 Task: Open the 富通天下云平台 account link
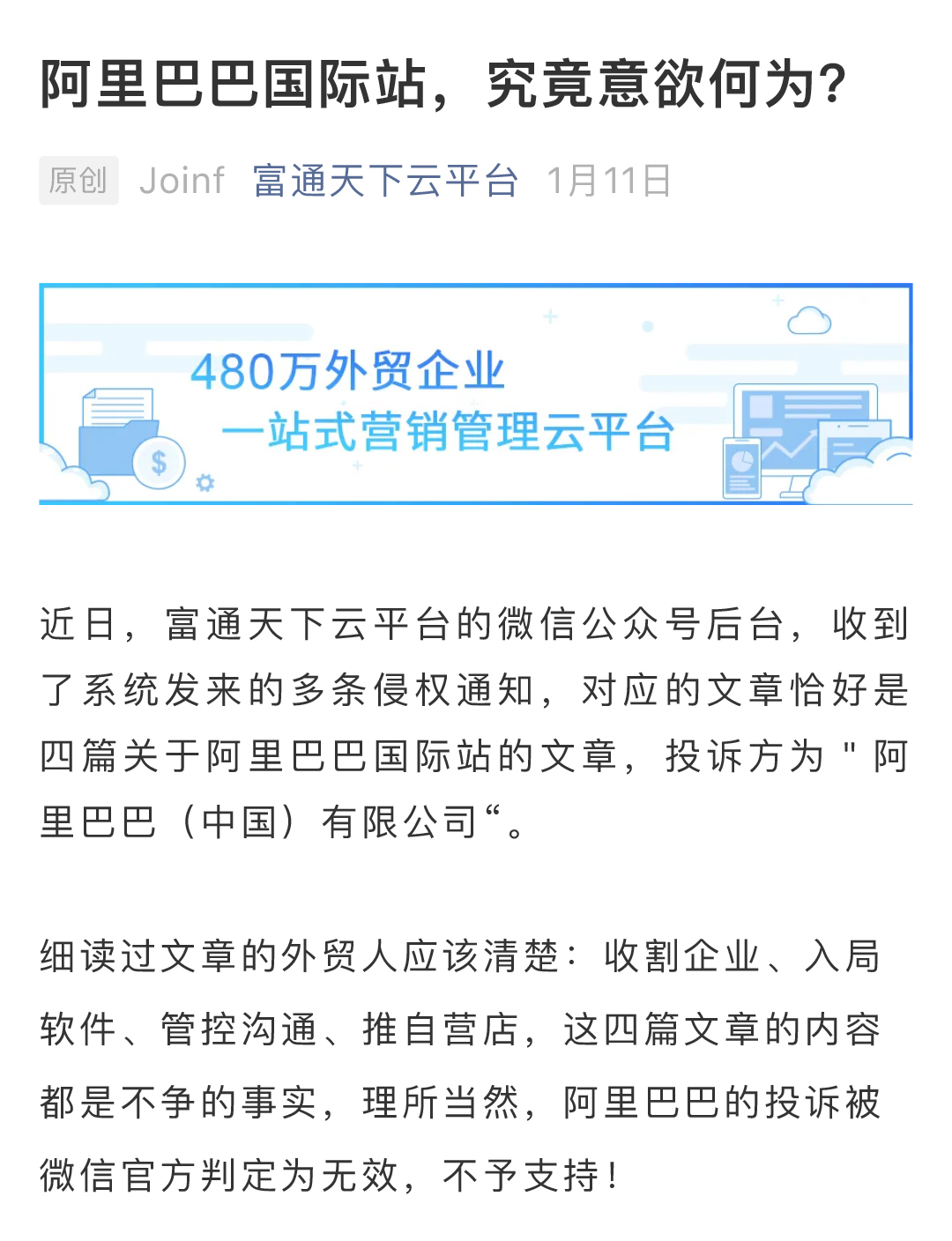click(x=385, y=182)
